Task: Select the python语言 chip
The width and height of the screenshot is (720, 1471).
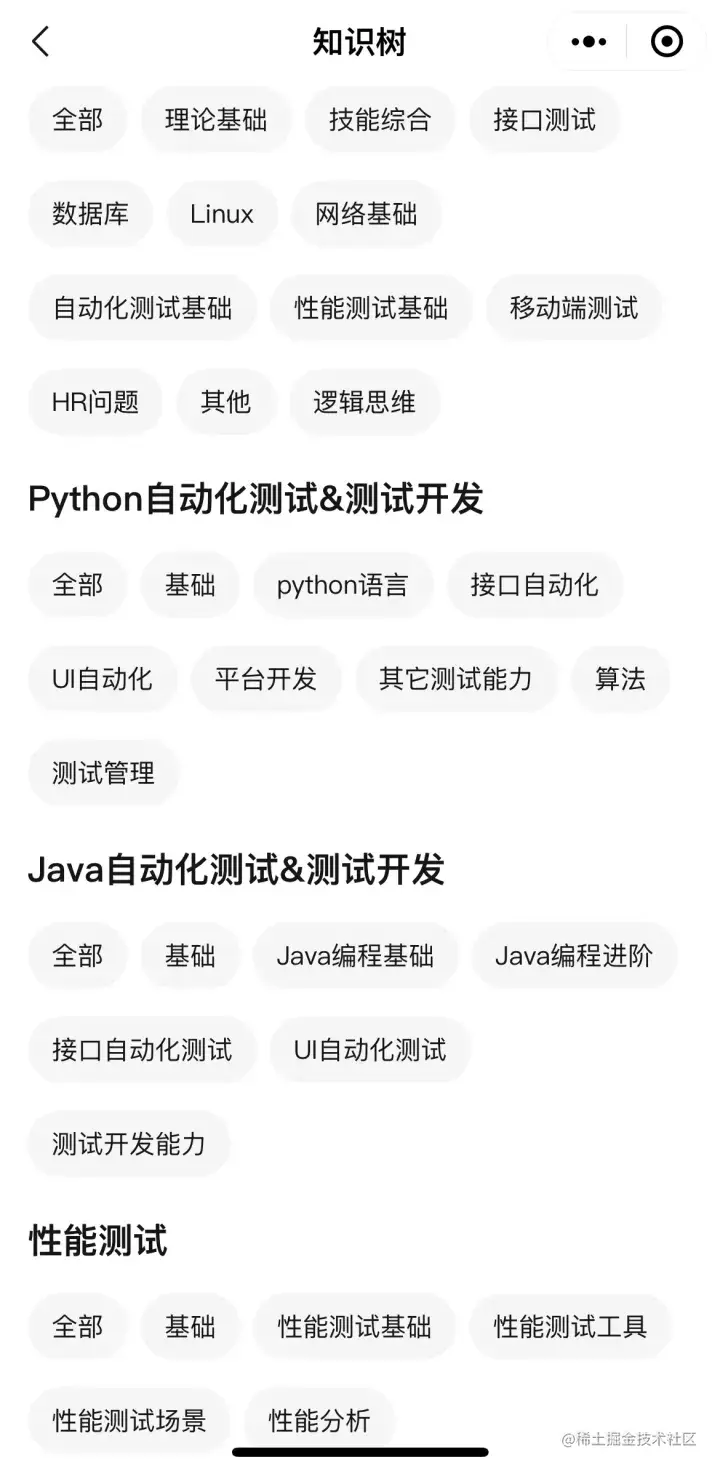Action: pyautogui.click(x=343, y=585)
